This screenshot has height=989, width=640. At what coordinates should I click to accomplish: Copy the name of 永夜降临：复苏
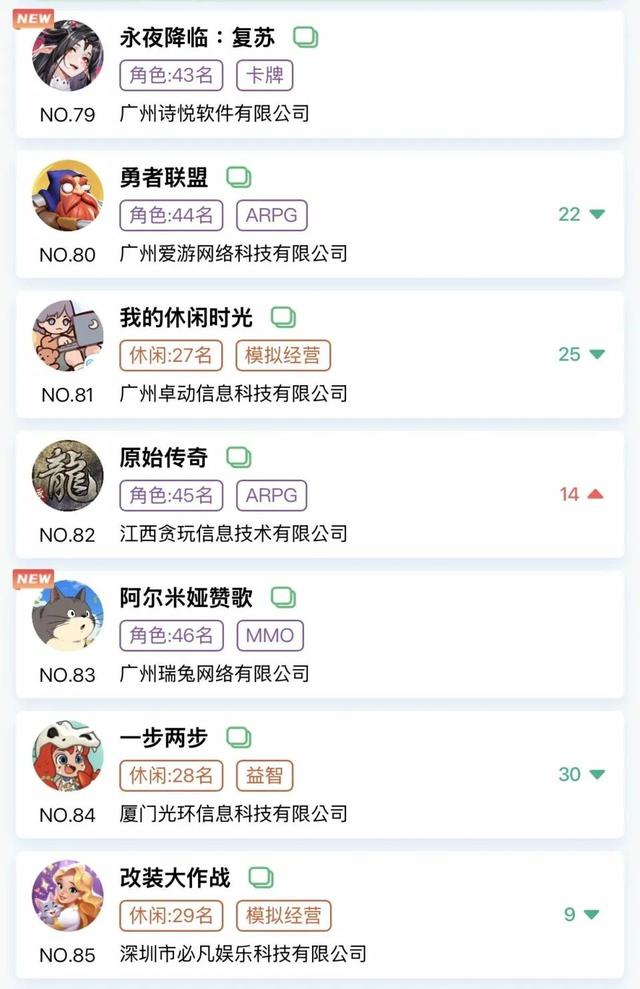click(306, 38)
